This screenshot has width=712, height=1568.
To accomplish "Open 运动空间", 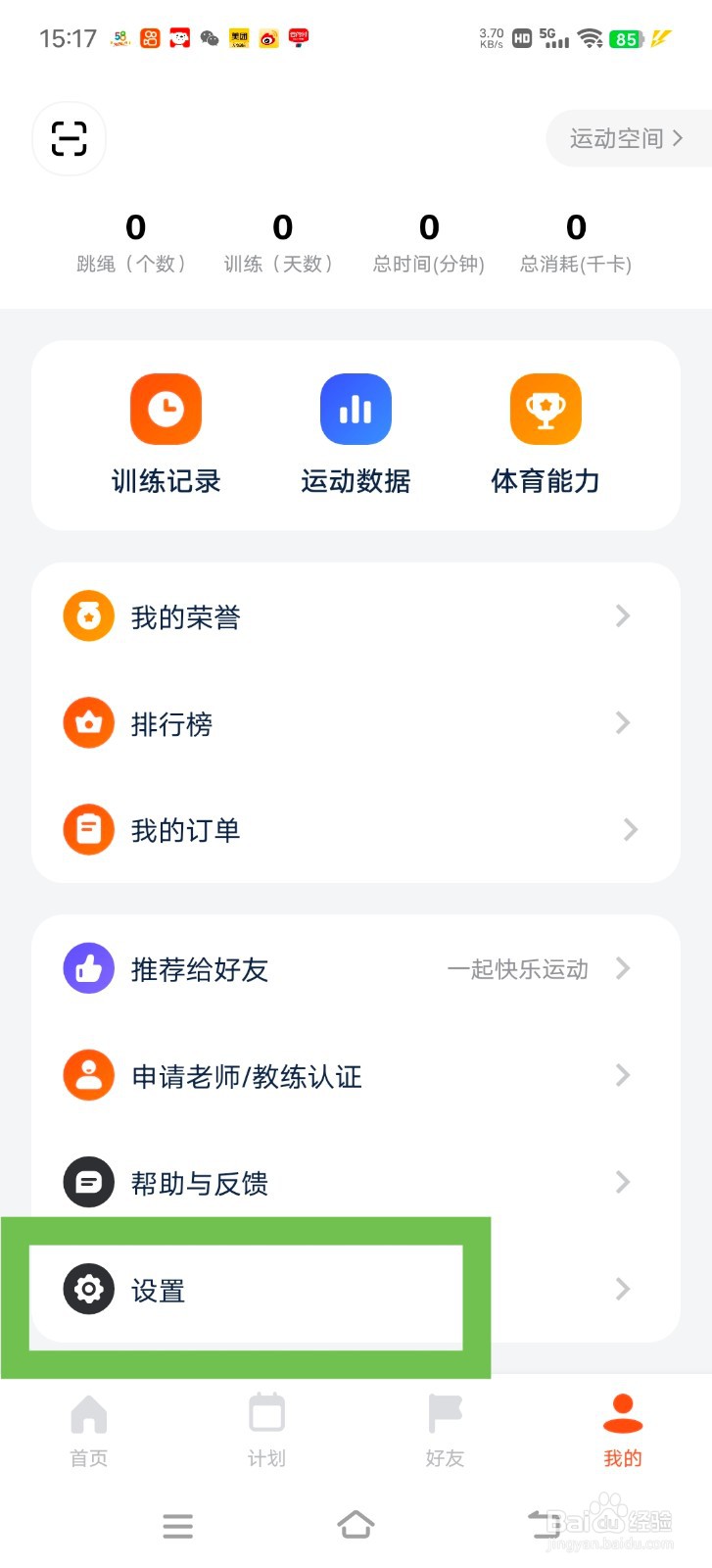I will (628, 139).
